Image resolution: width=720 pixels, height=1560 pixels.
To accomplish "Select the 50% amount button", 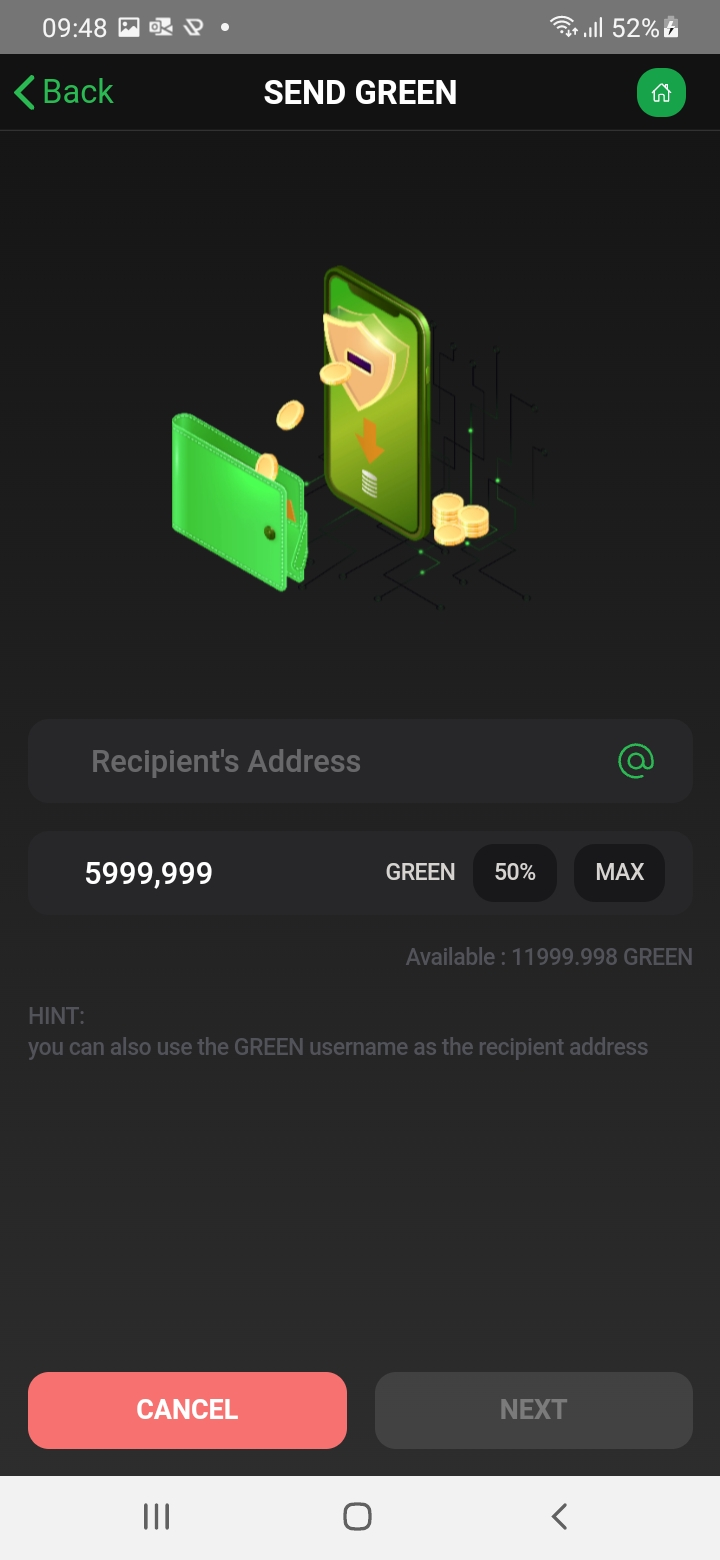I will tap(515, 873).
